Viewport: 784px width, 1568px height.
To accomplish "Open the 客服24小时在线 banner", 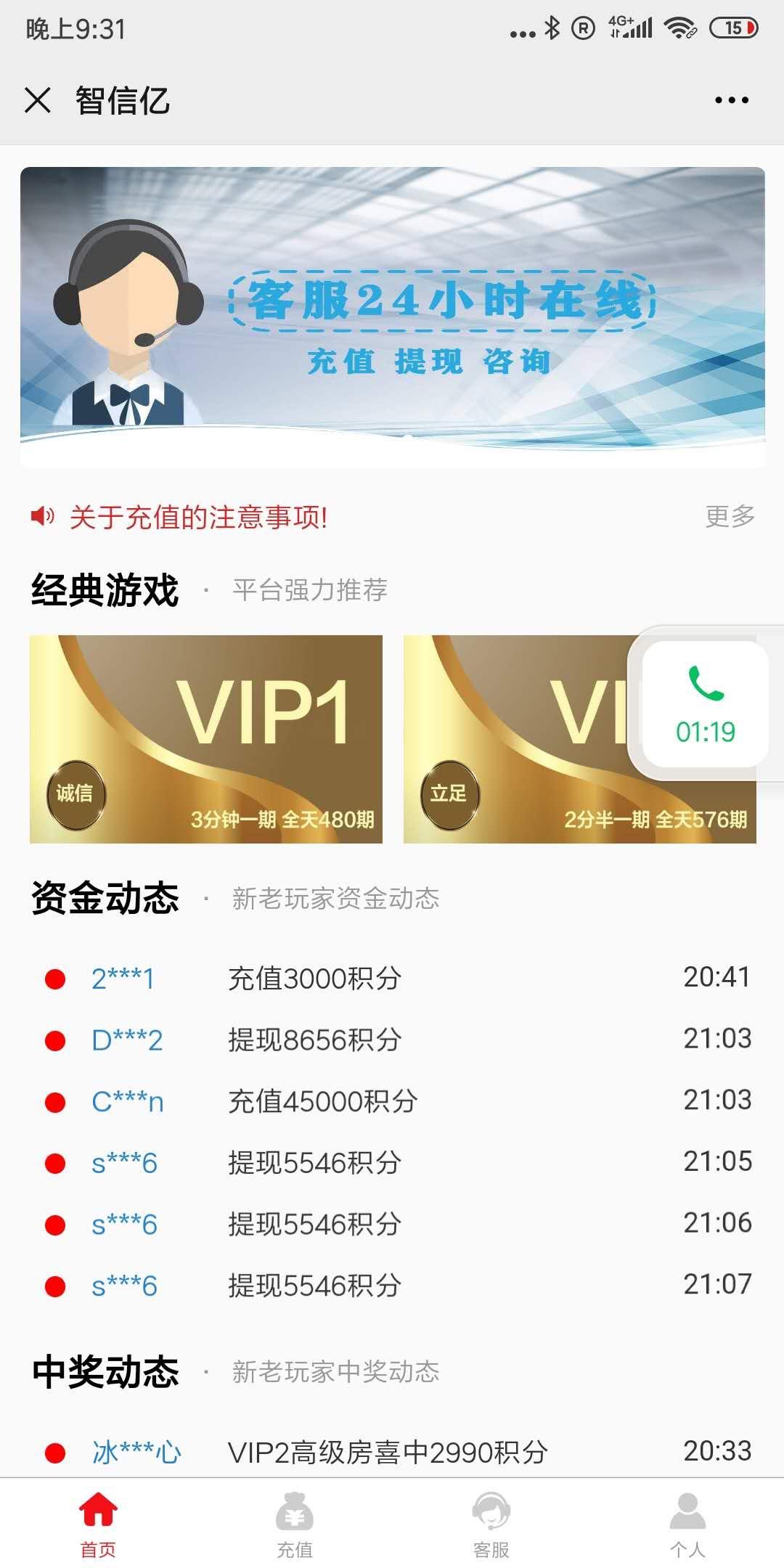I will click(x=392, y=317).
